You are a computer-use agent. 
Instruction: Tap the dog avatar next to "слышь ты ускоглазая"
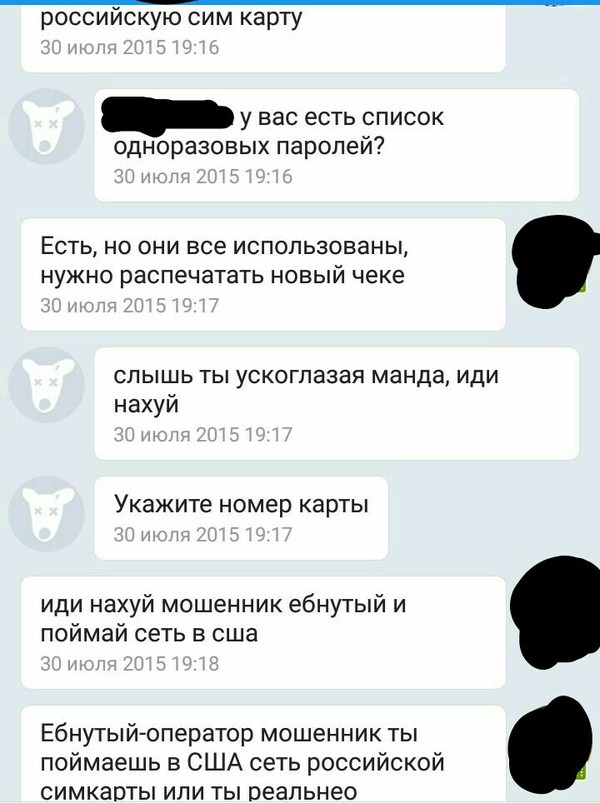pos(43,390)
